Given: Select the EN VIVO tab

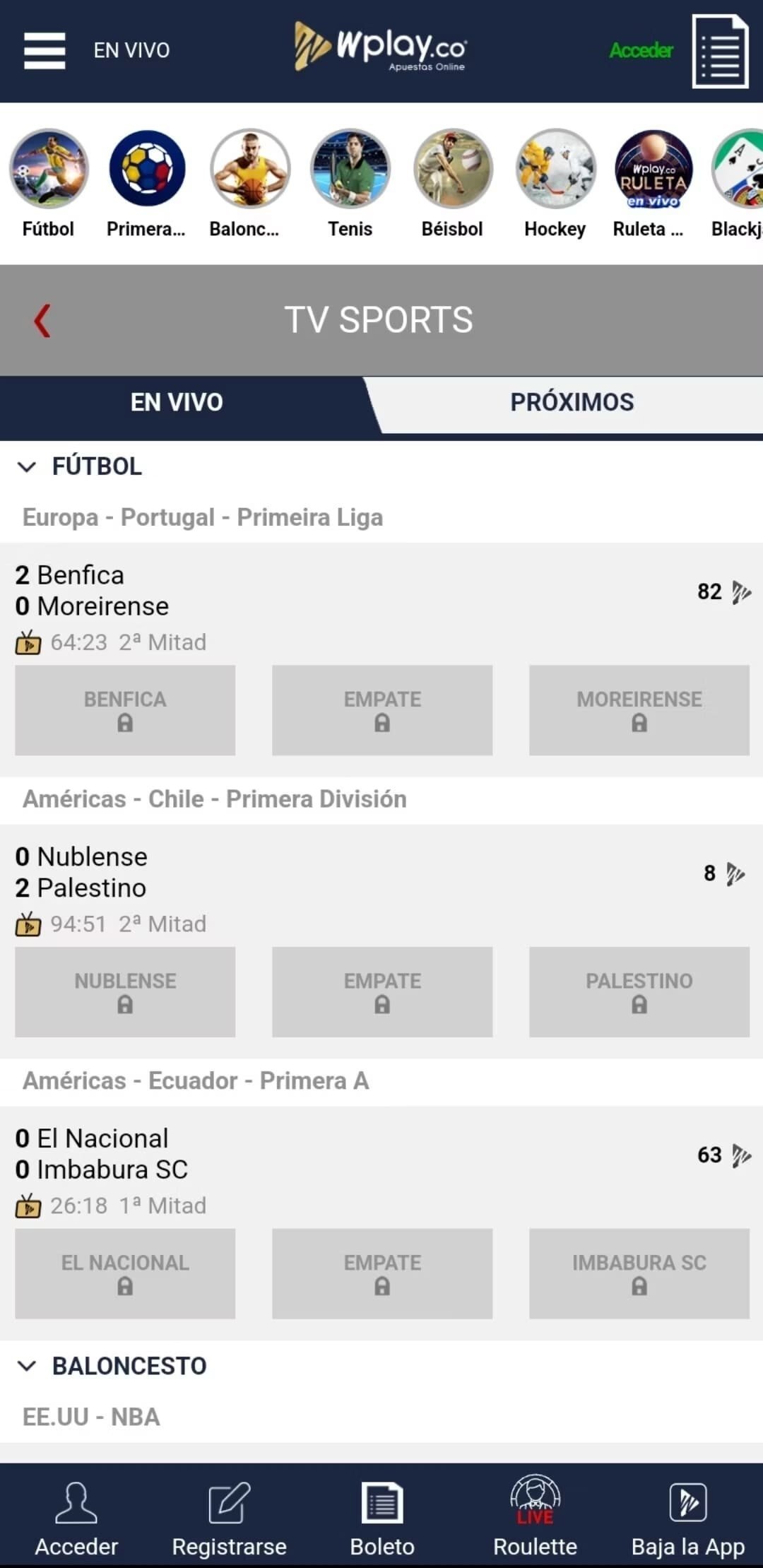Looking at the screenshot, I should click(176, 401).
